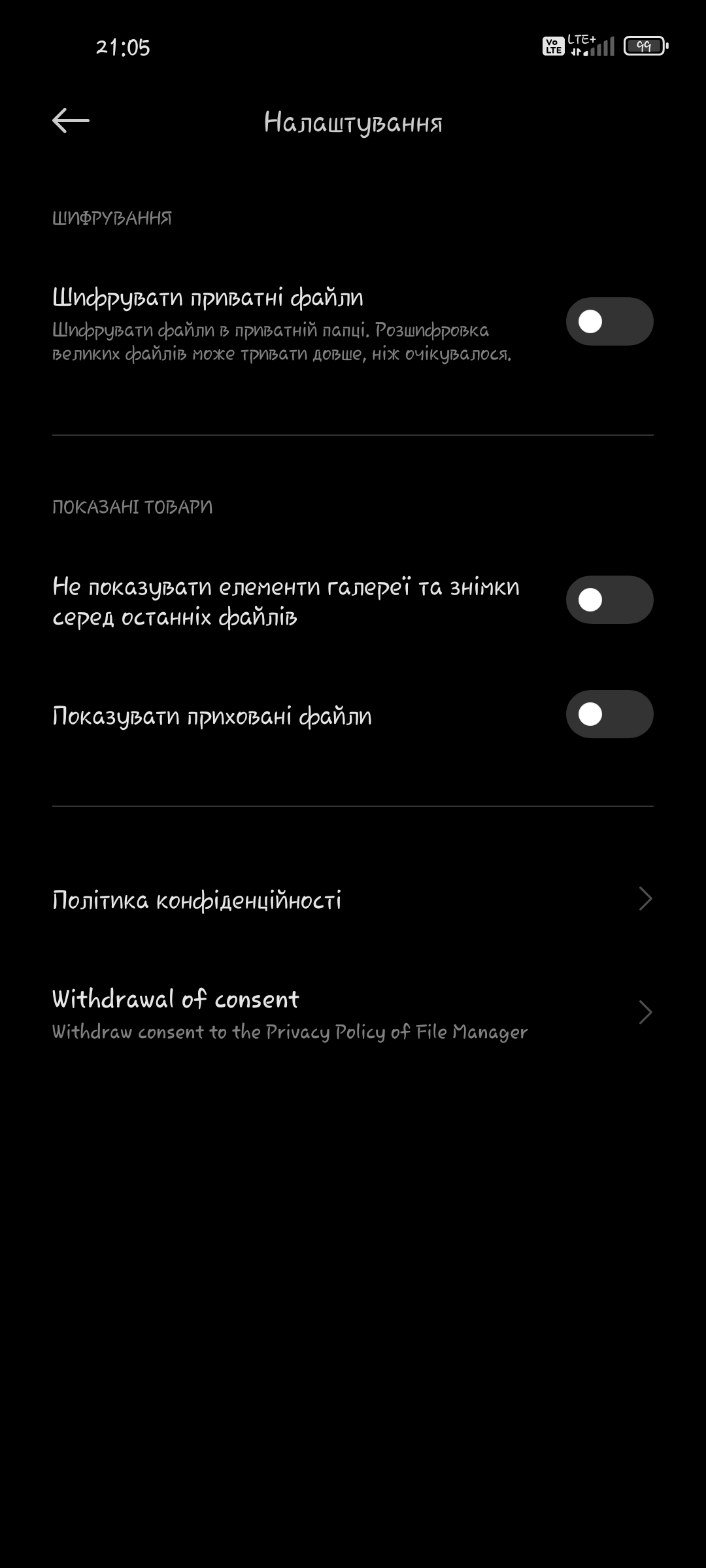Open Політика конфіденційності
Screen dimensions: 706x1568
(x=353, y=900)
